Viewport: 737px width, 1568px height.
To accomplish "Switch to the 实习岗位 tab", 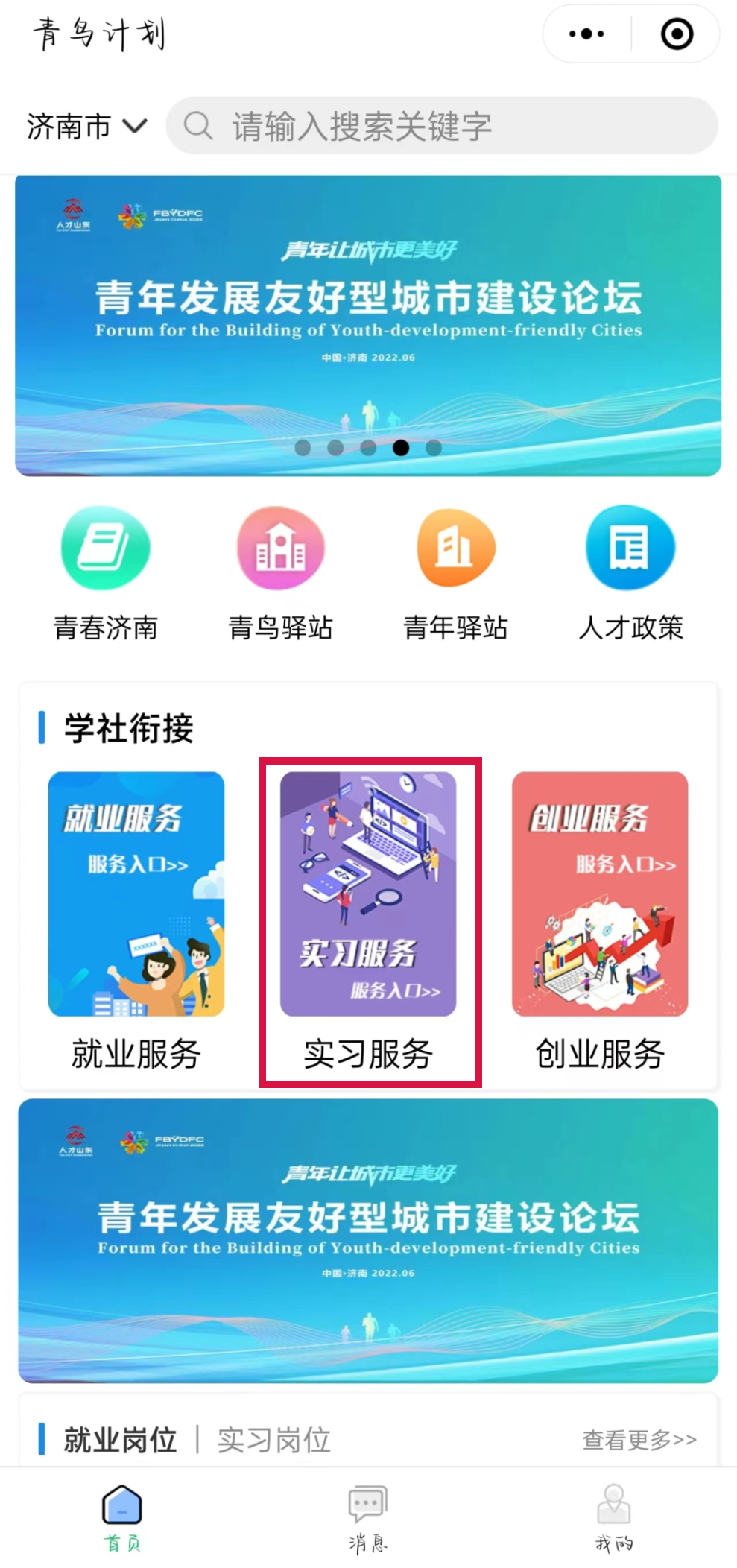I will 274,1440.
